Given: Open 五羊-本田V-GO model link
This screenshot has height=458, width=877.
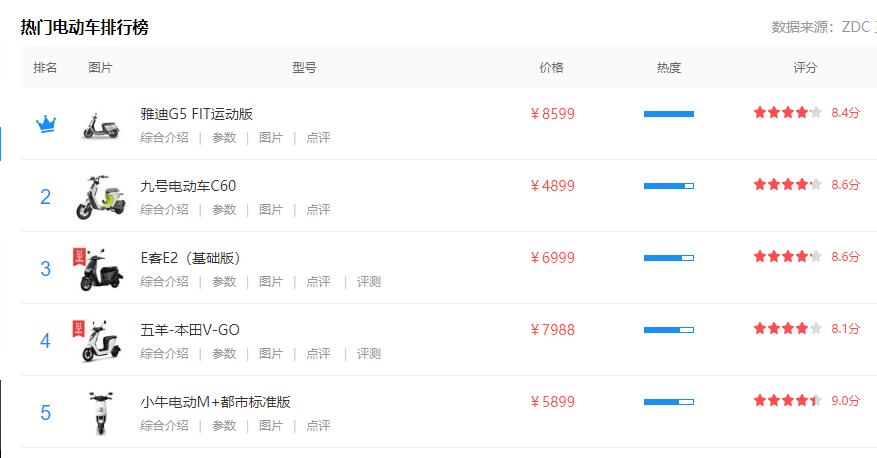Looking at the screenshot, I should pyautogui.click(x=190, y=330).
